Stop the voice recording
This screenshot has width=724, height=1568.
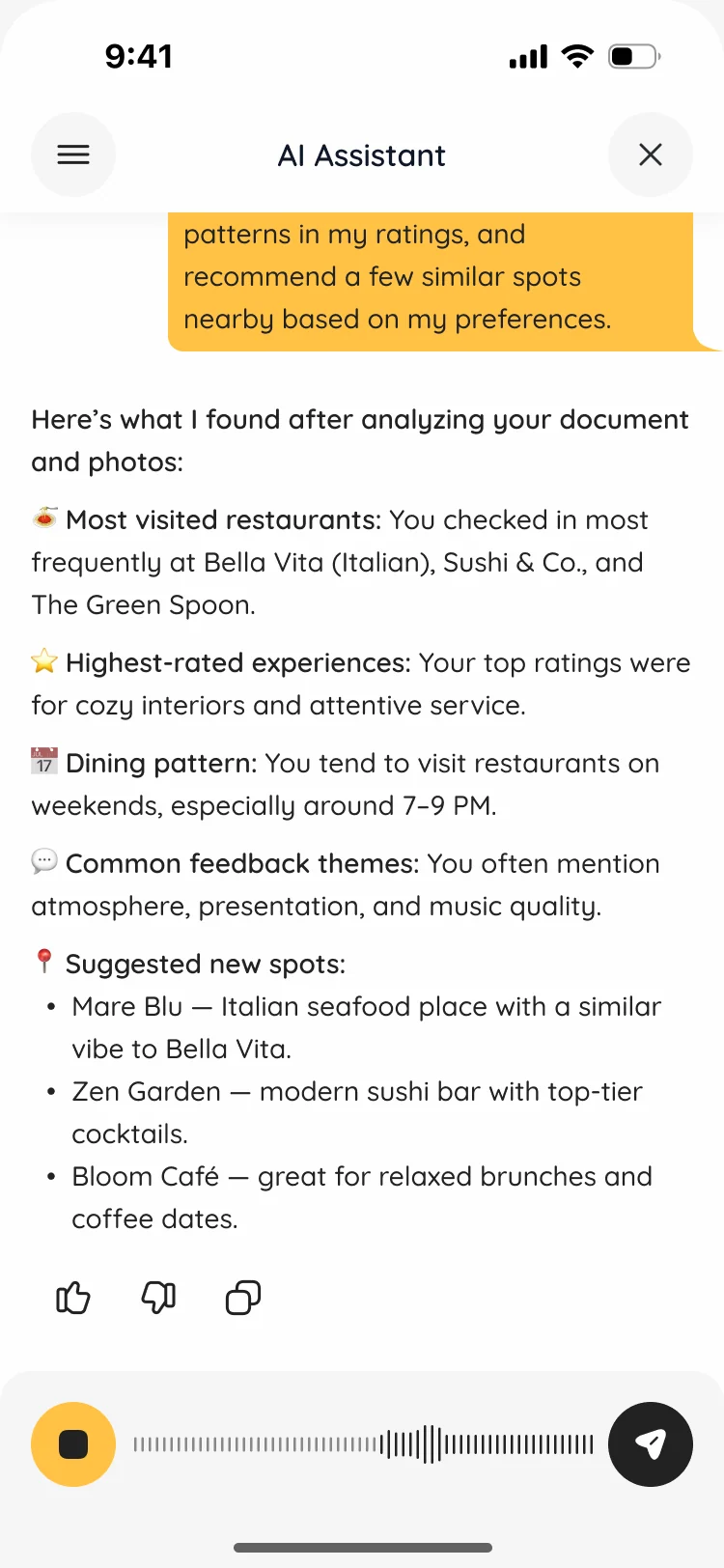(73, 1444)
